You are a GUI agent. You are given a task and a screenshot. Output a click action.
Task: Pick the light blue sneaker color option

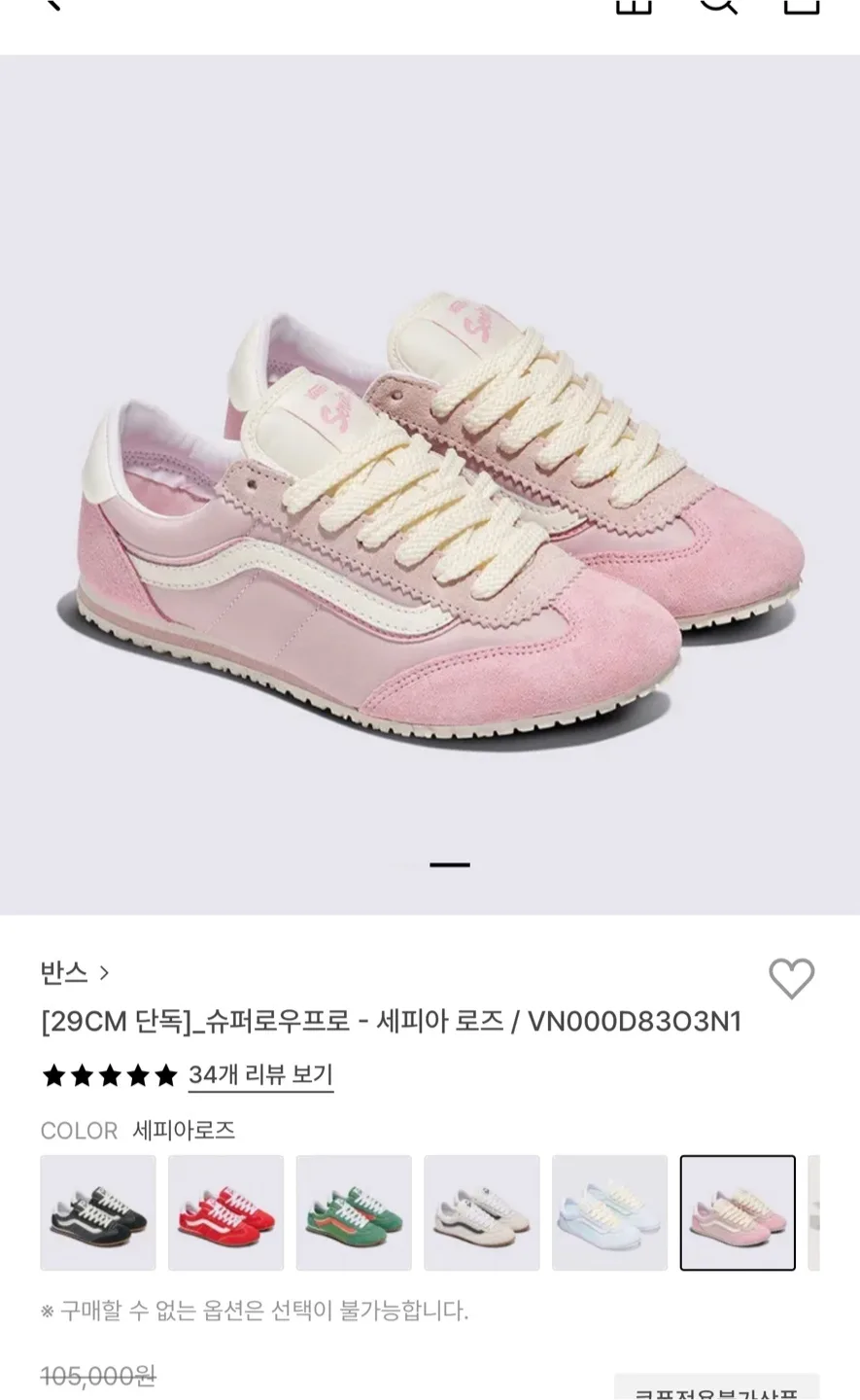[x=609, y=1212]
